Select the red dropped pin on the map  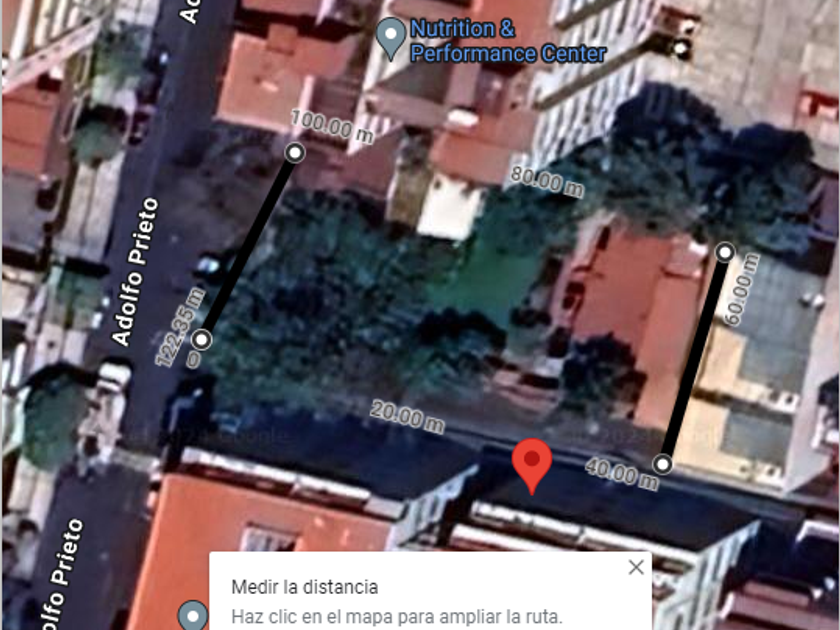[x=531, y=464]
